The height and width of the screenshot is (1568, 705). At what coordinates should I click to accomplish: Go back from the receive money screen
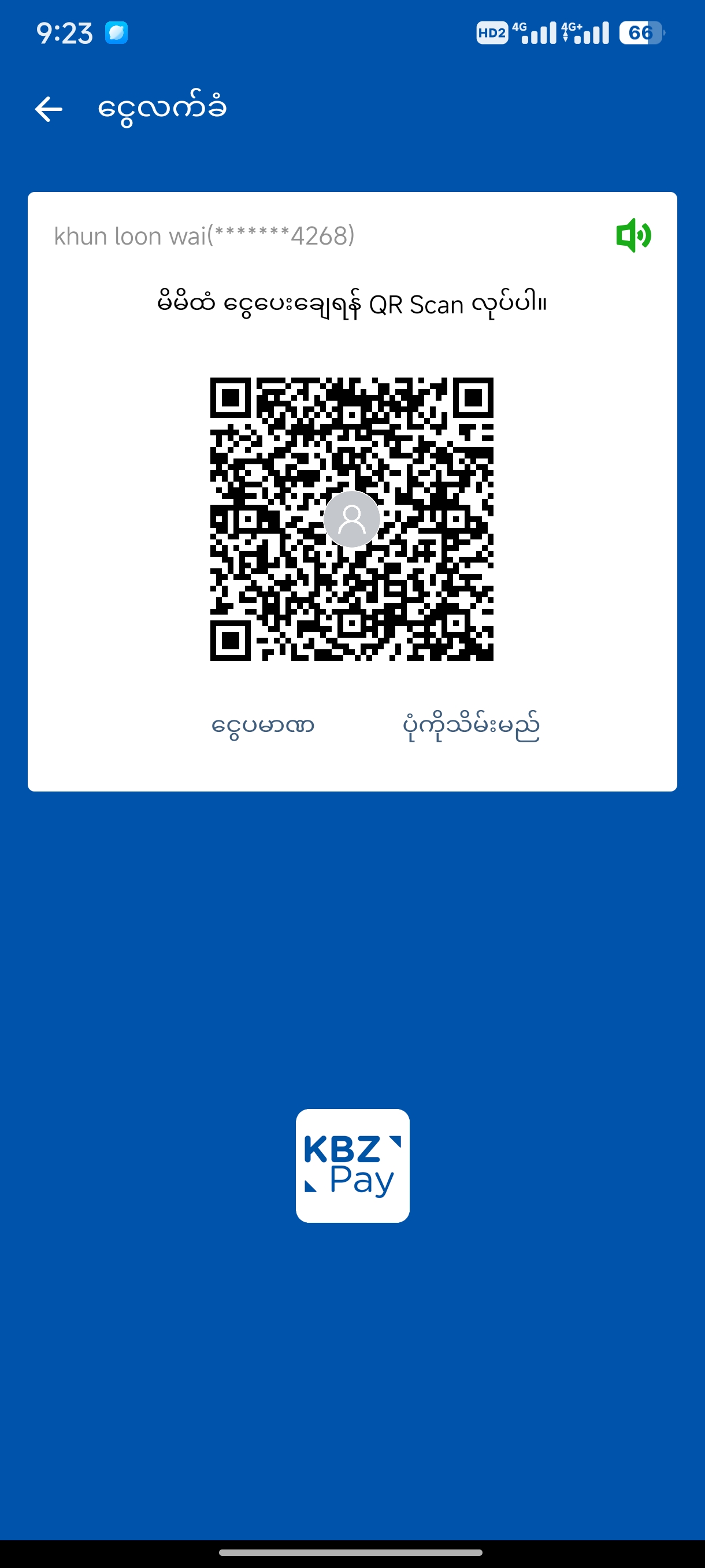click(49, 110)
